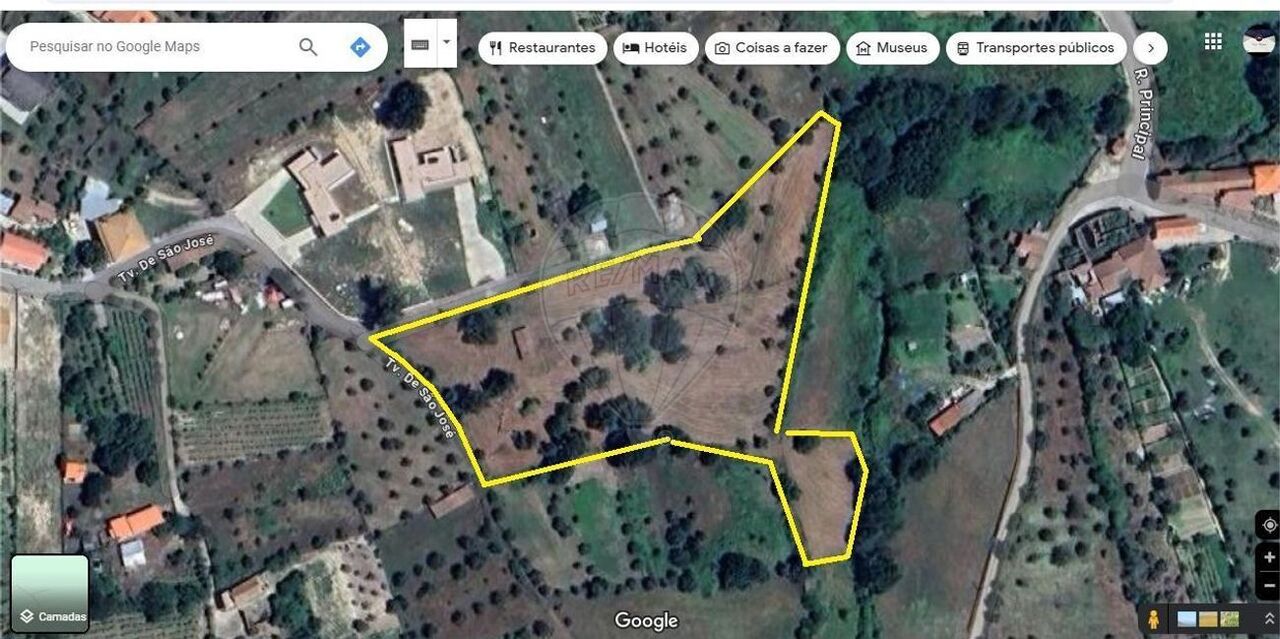
Task: Choose the Coisas a fazer chip
Action: [x=771, y=48]
